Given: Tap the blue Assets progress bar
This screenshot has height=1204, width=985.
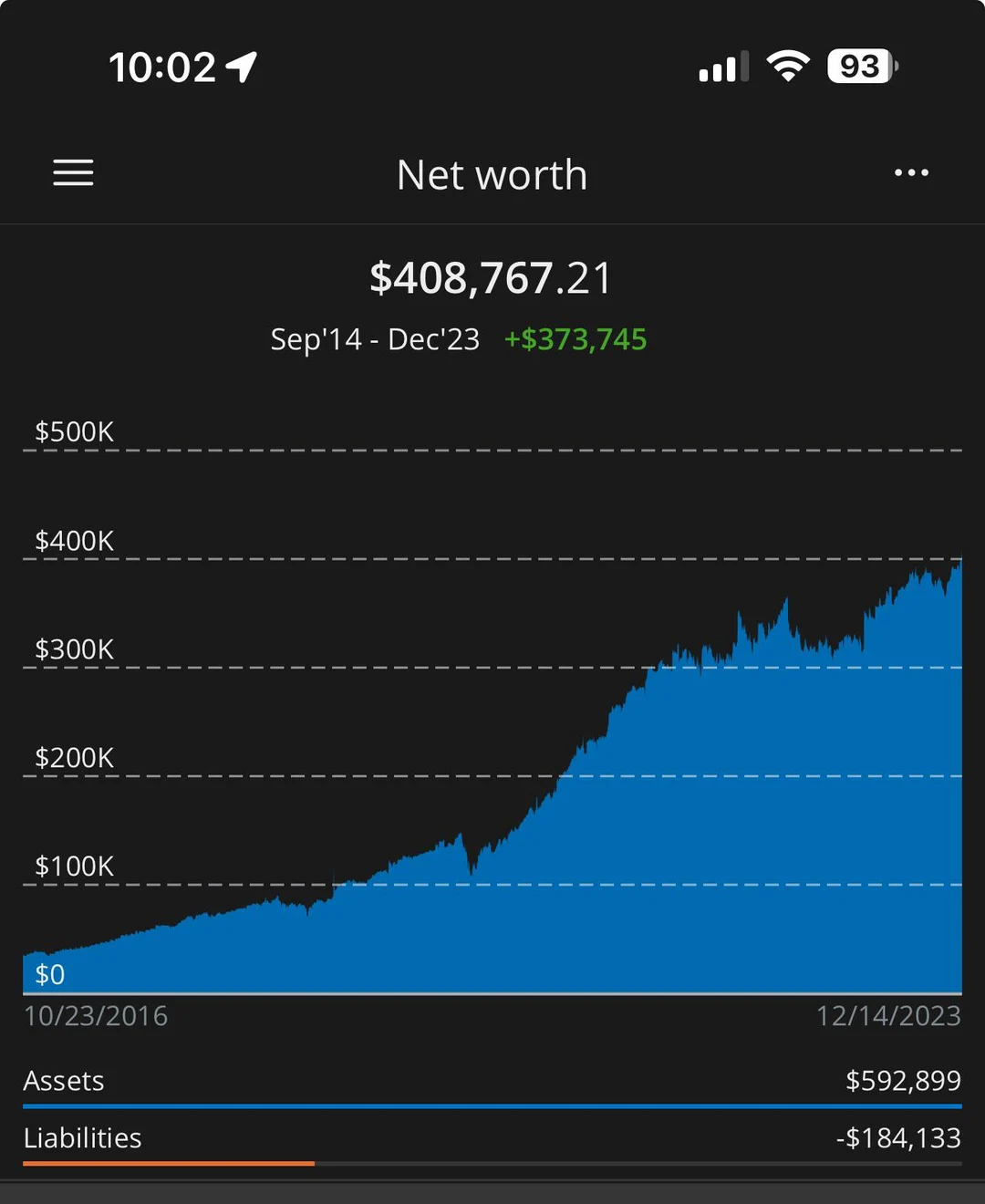Looking at the screenshot, I should click(493, 1105).
